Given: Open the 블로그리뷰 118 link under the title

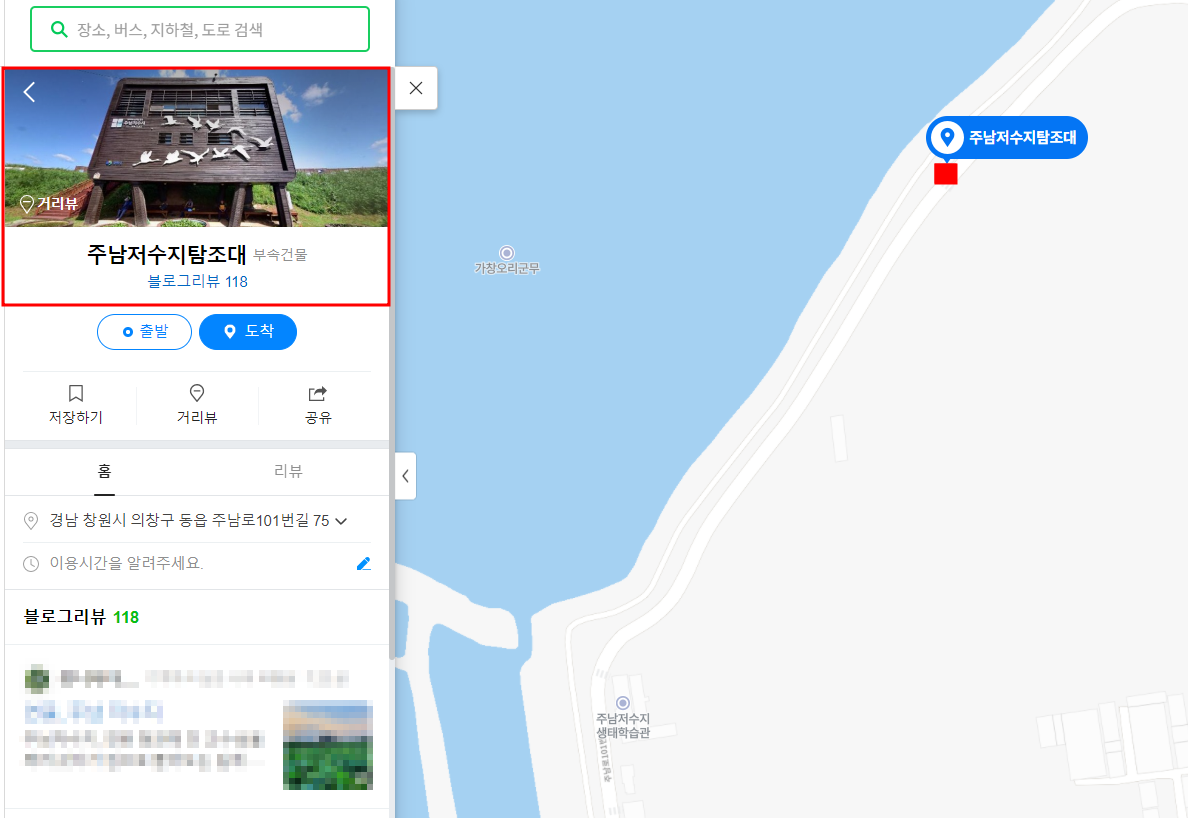Looking at the screenshot, I should (x=197, y=282).
